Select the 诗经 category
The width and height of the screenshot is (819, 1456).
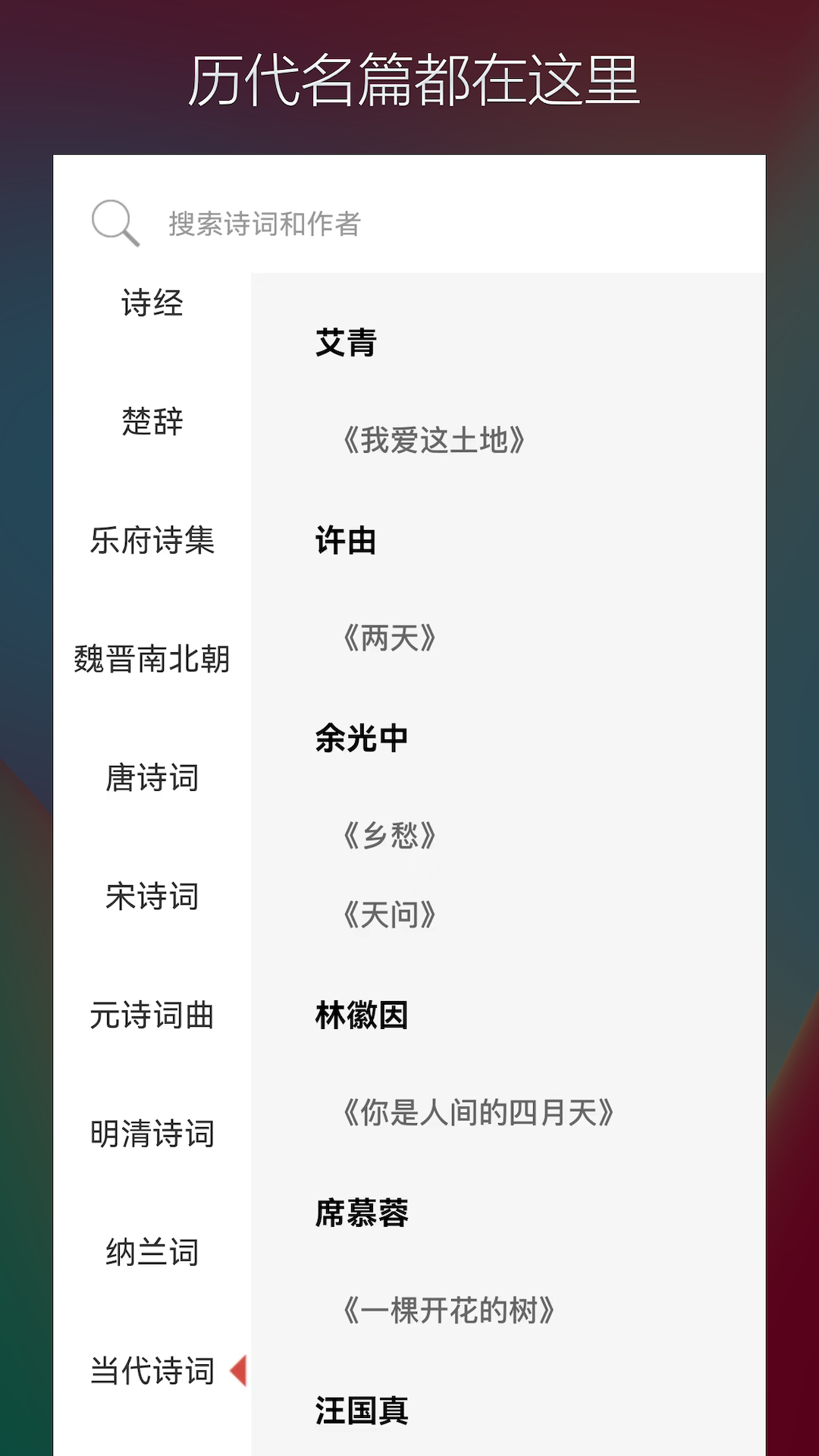tap(150, 305)
